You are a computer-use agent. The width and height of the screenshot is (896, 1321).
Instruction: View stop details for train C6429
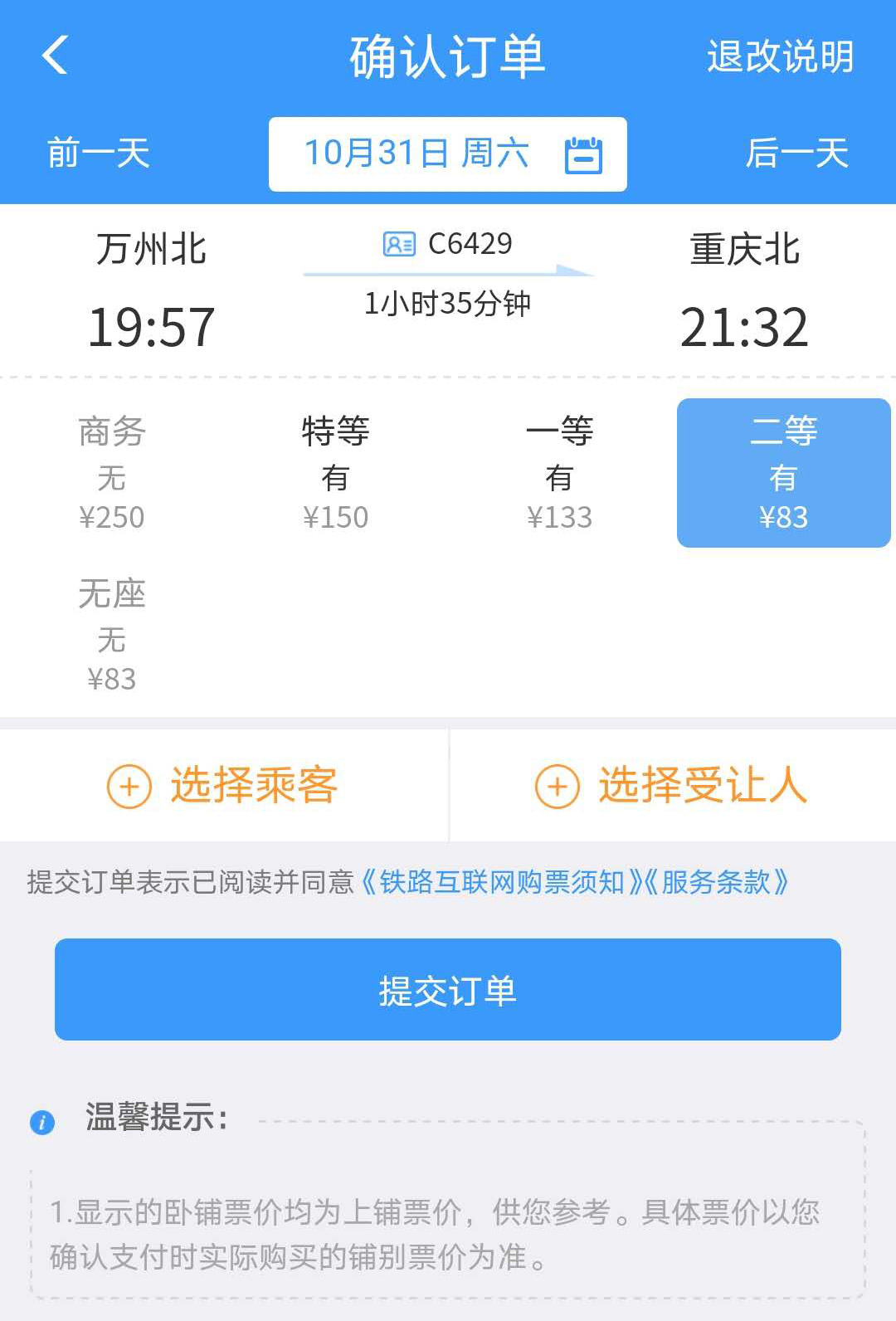(448, 245)
